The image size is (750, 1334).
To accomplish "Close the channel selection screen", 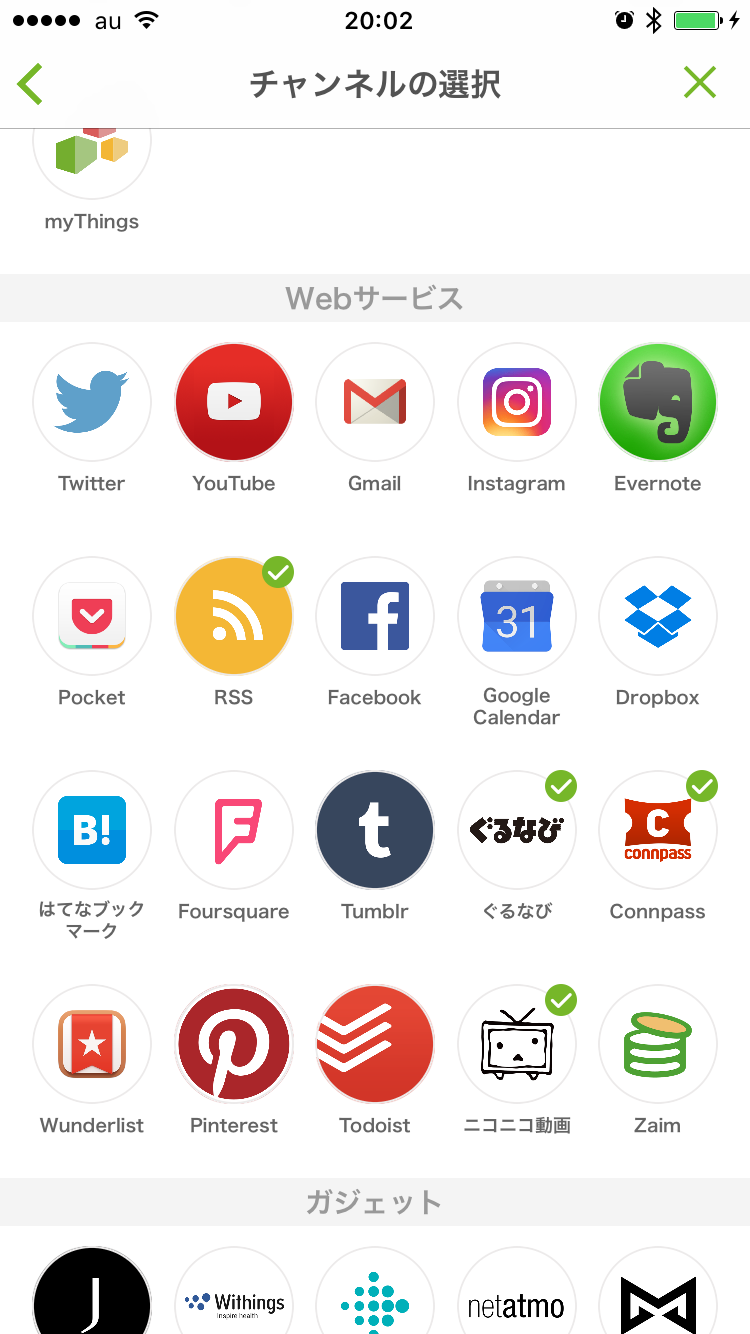I will pyautogui.click(x=700, y=82).
